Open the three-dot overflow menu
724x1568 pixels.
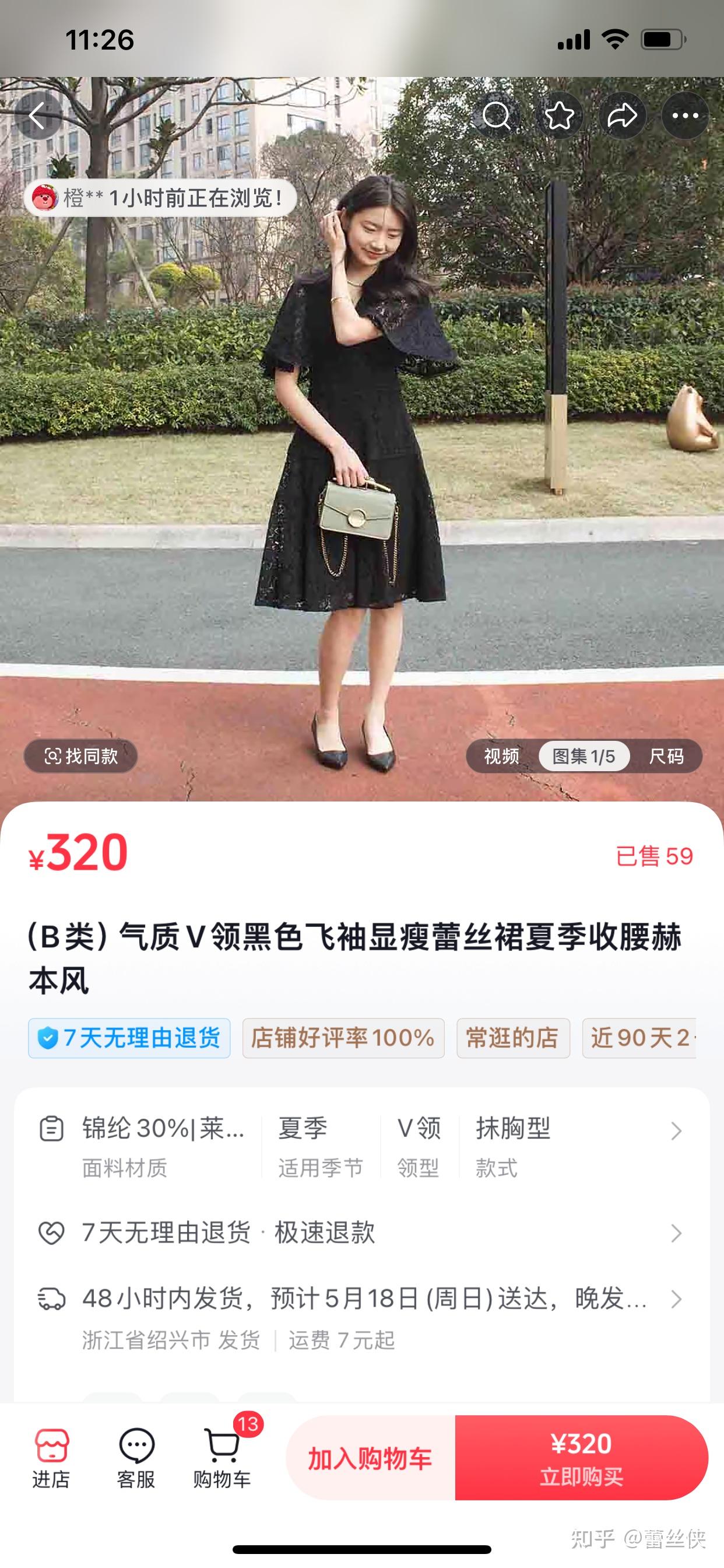click(x=685, y=116)
